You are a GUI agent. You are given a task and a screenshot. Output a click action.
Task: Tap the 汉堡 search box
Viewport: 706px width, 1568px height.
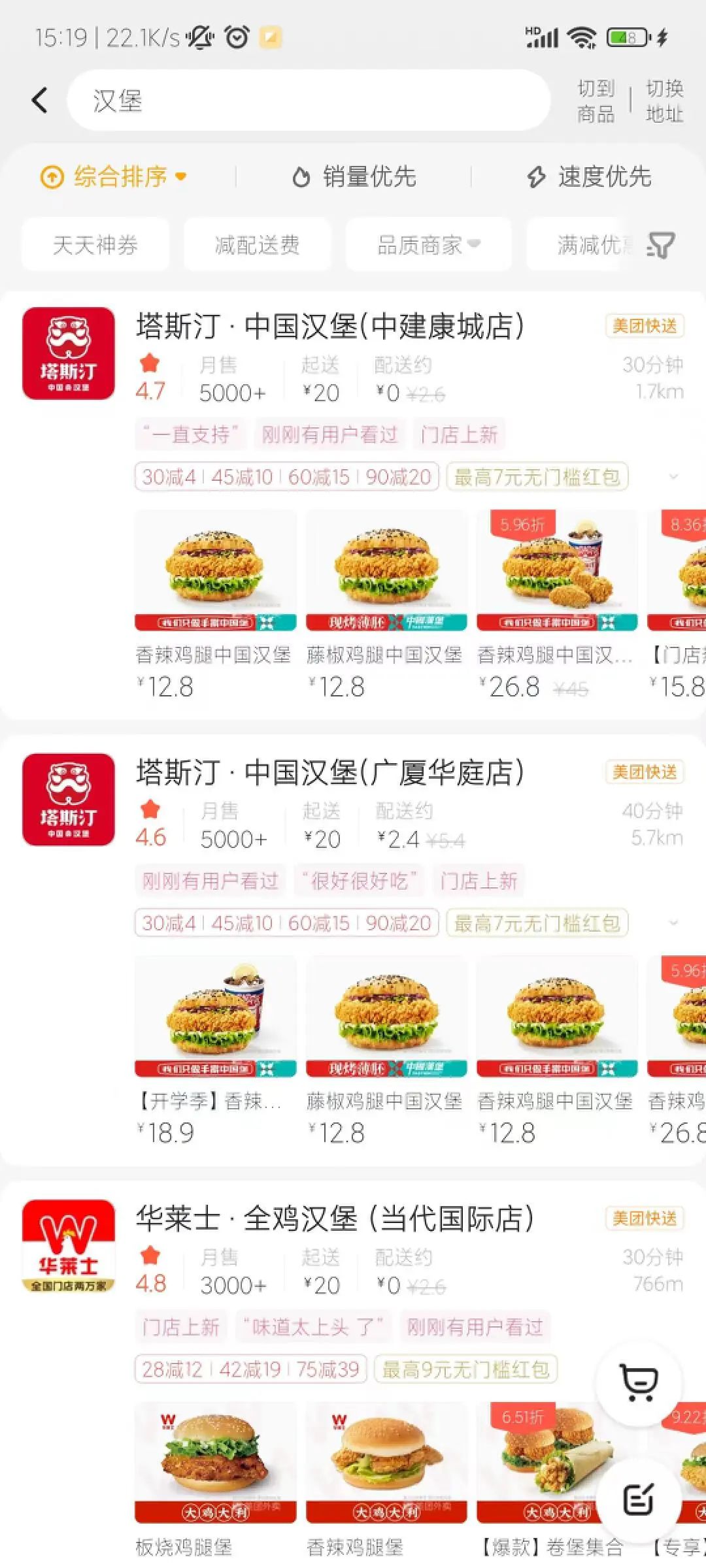pos(307,101)
